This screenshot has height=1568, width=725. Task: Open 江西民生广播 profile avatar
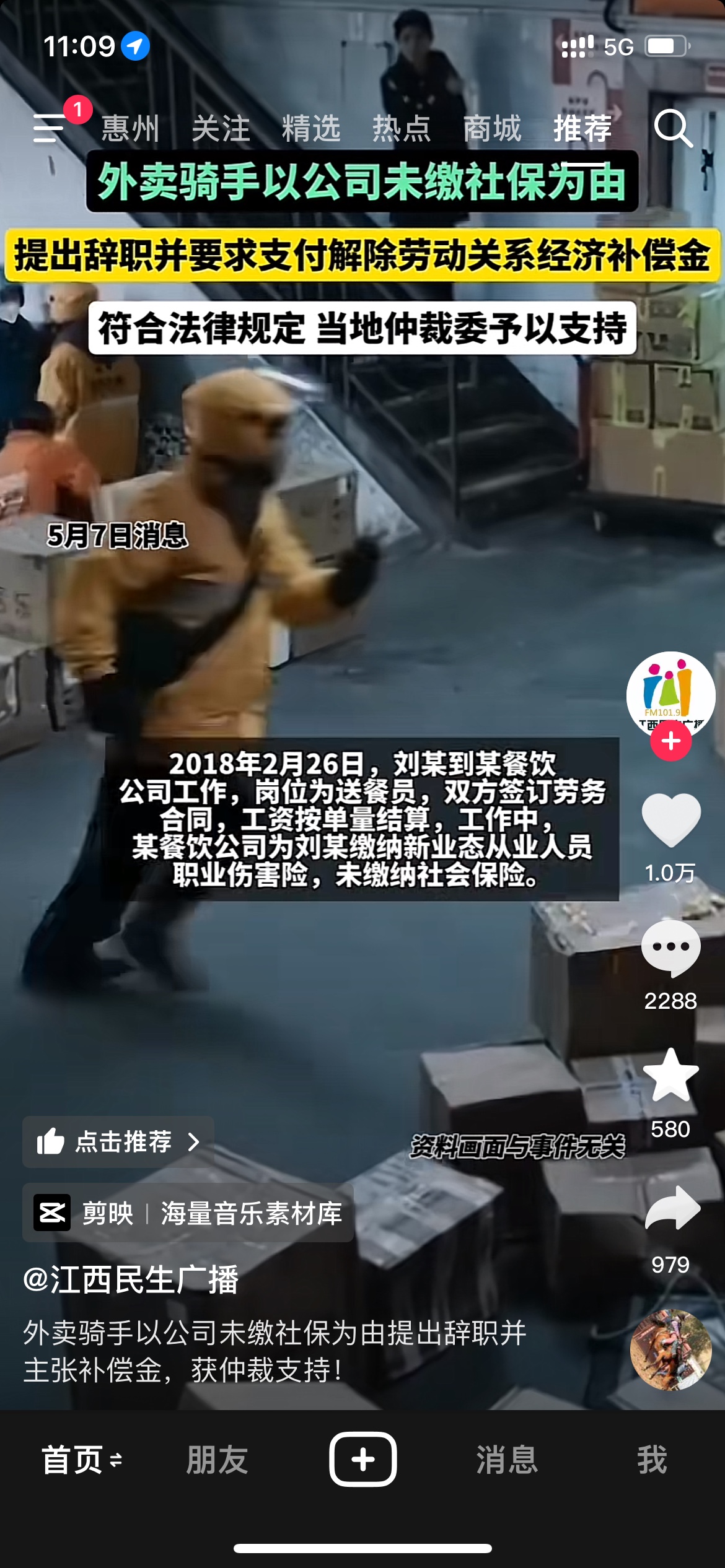tap(670, 695)
